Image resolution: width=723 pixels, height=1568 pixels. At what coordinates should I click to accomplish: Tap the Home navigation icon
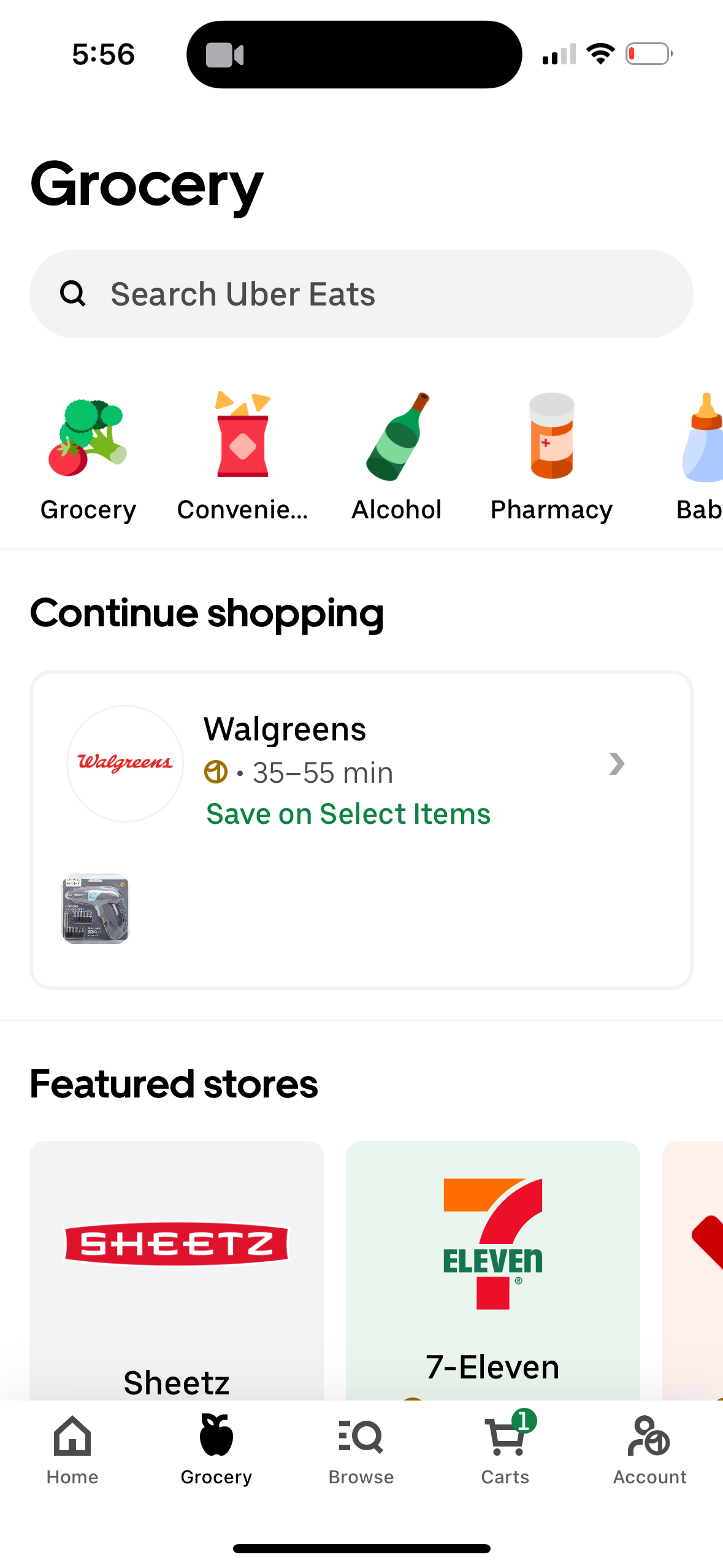coord(72,1438)
